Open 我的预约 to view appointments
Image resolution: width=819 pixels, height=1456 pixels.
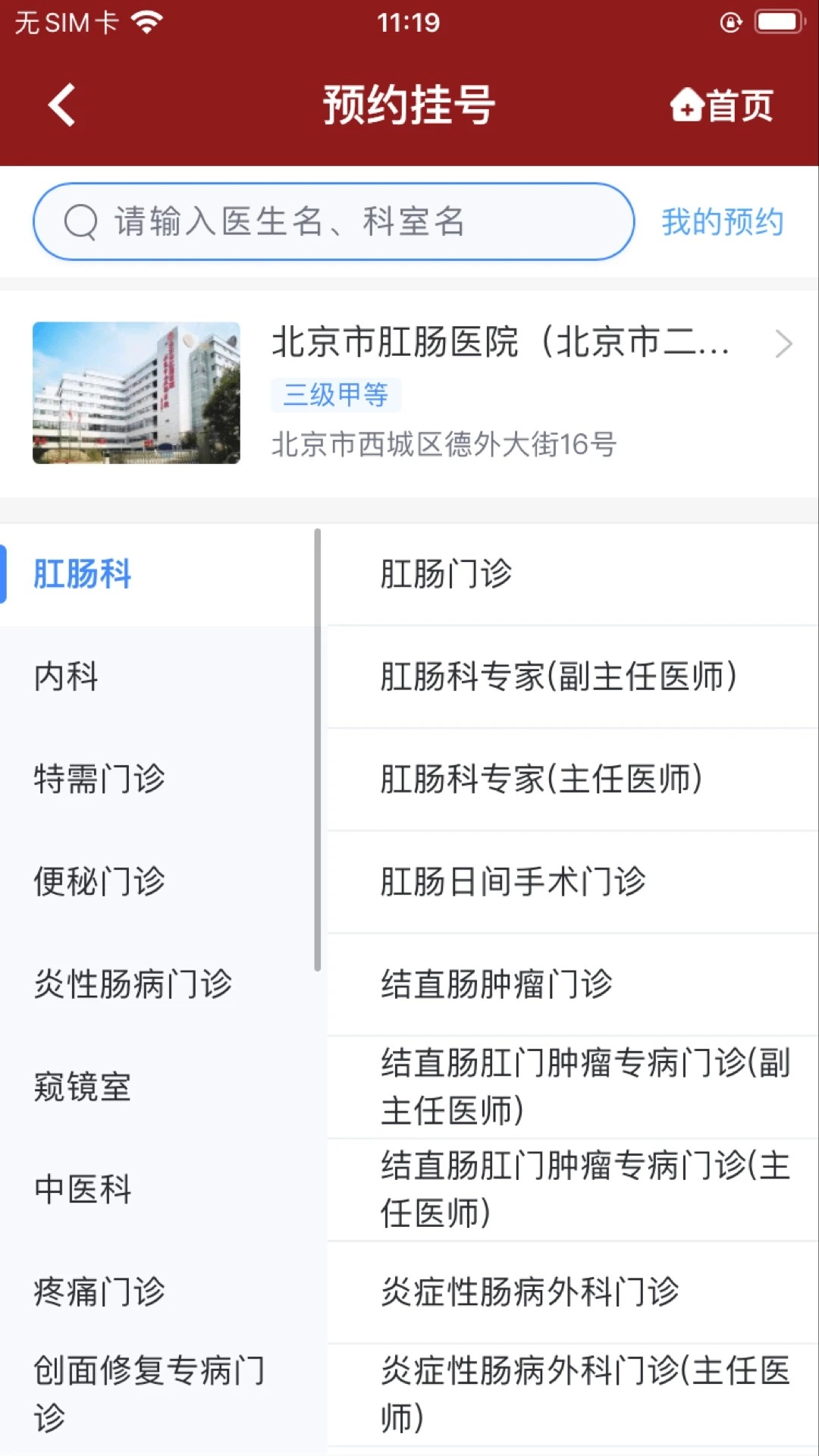click(721, 221)
